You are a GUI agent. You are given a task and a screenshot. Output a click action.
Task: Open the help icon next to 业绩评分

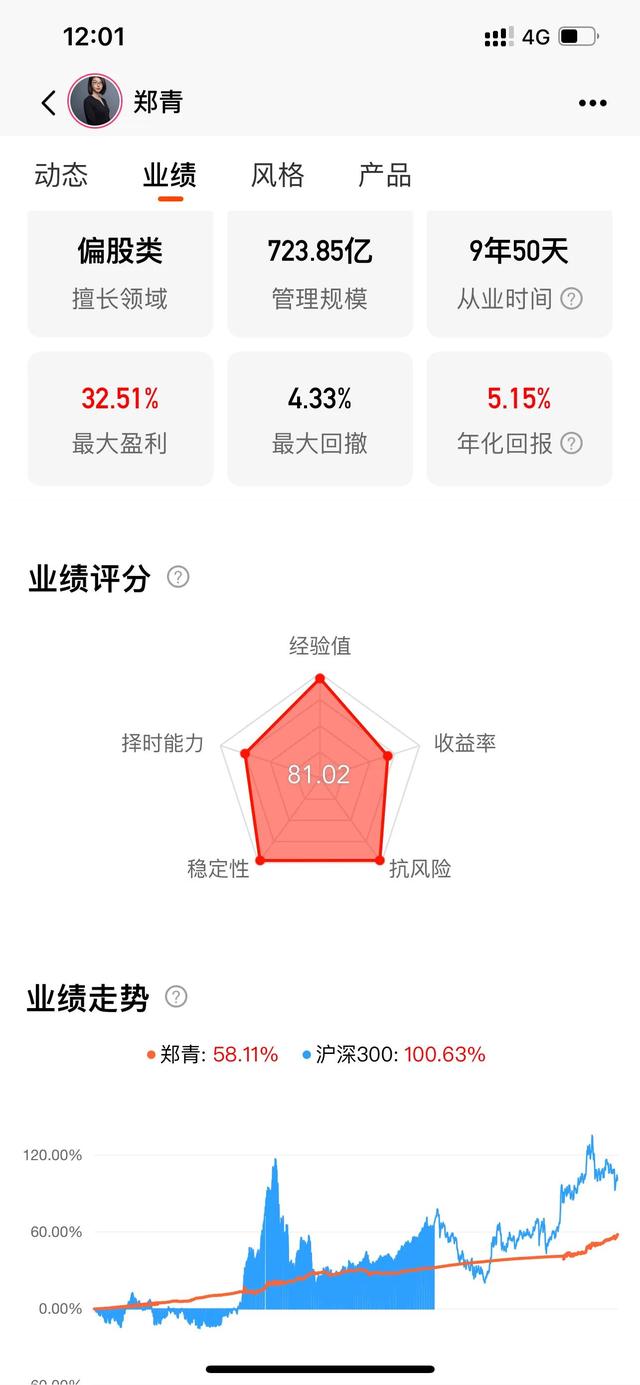coord(178,577)
